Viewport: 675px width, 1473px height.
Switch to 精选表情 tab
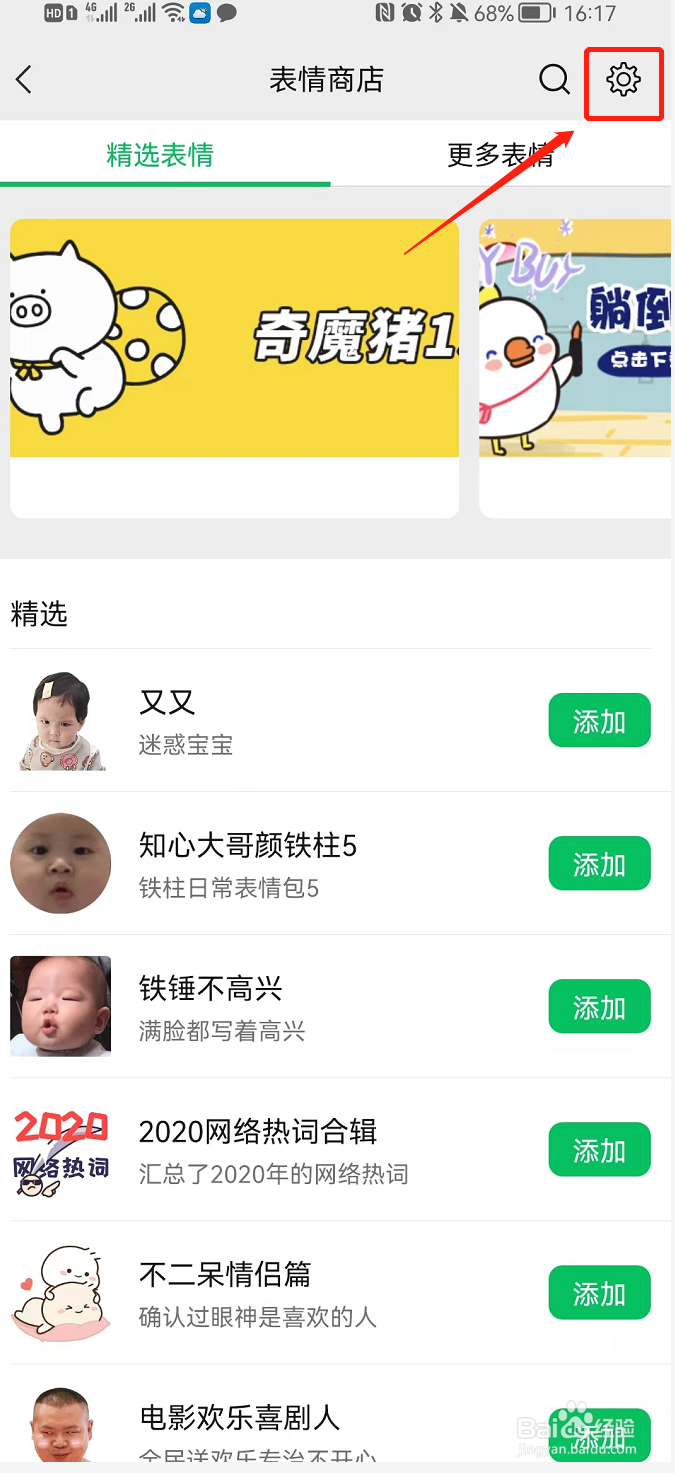pos(160,155)
